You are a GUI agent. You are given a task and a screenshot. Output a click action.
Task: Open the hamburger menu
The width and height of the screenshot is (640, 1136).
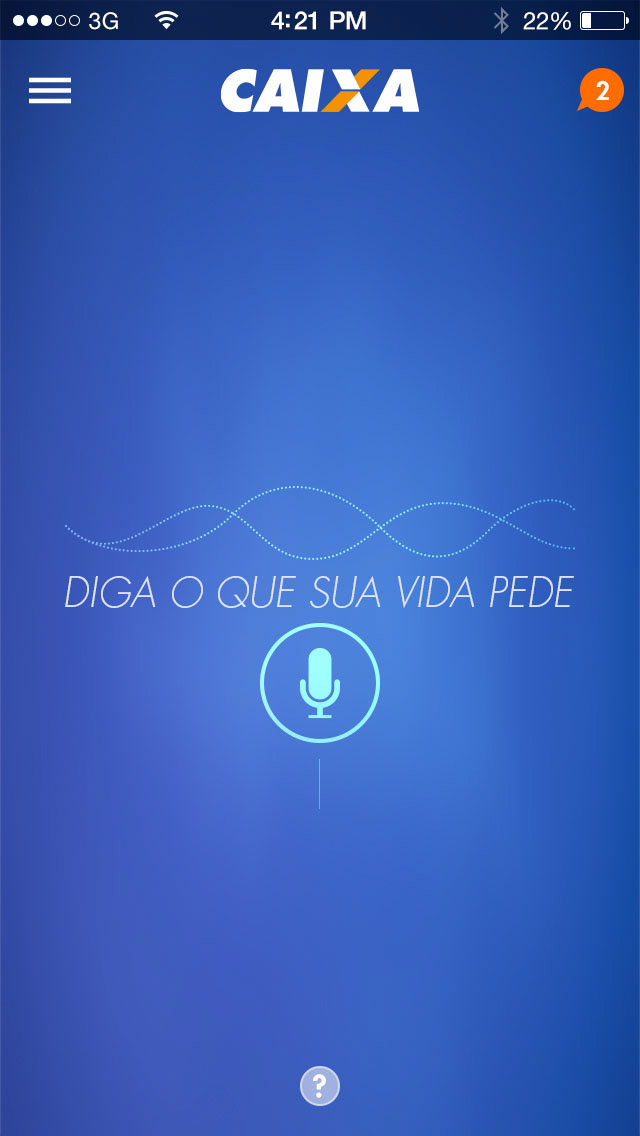[x=50, y=91]
